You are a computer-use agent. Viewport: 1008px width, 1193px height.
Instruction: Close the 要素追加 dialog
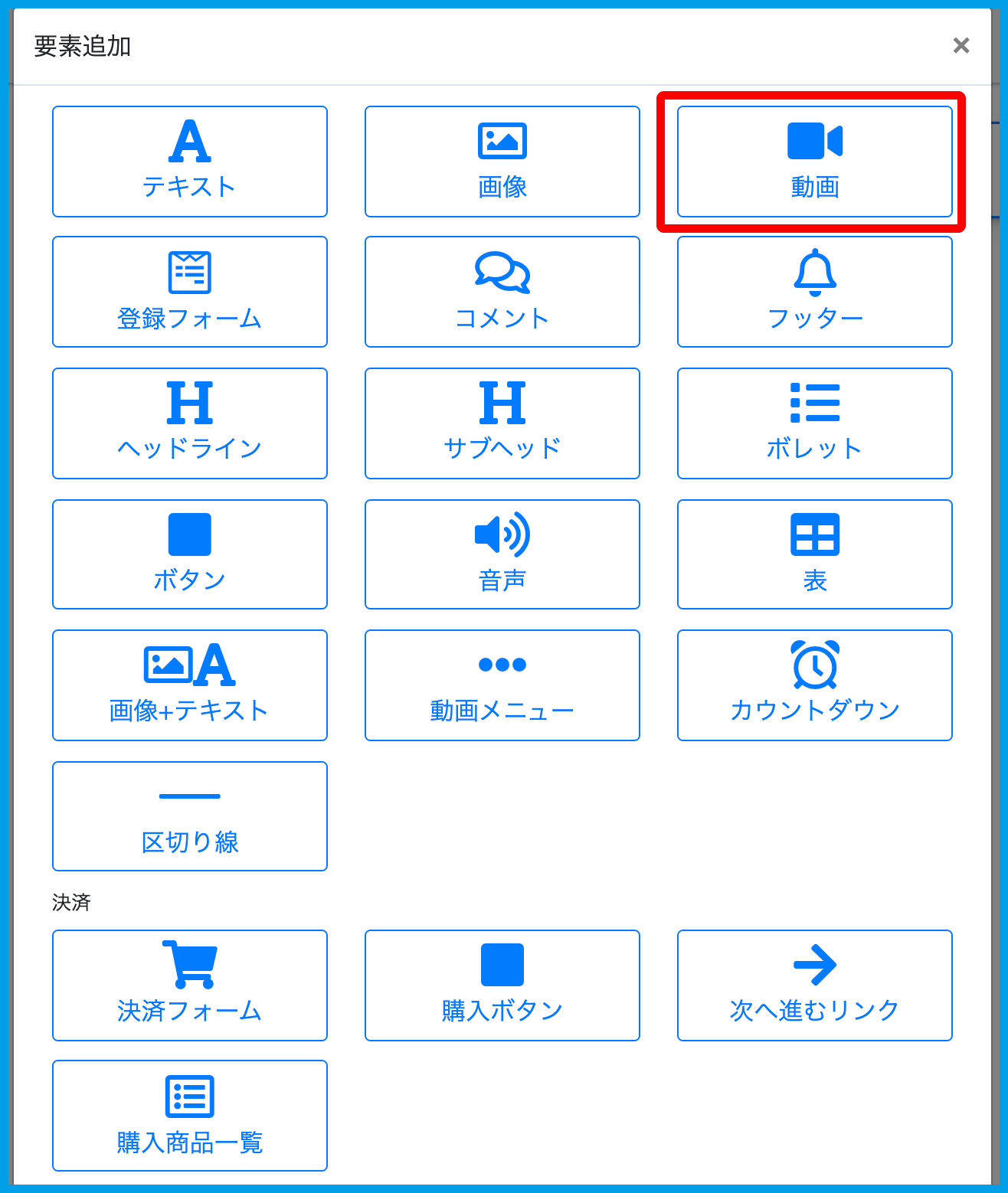(x=961, y=46)
